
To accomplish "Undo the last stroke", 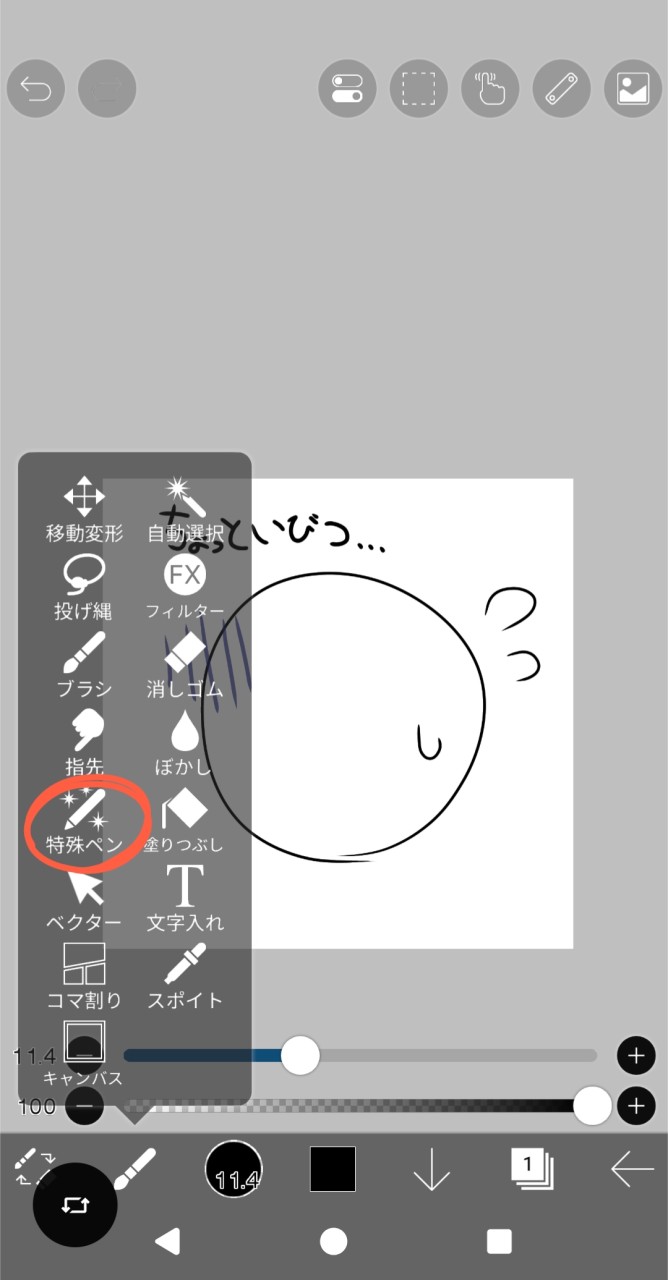I will pyautogui.click(x=36, y=90).
